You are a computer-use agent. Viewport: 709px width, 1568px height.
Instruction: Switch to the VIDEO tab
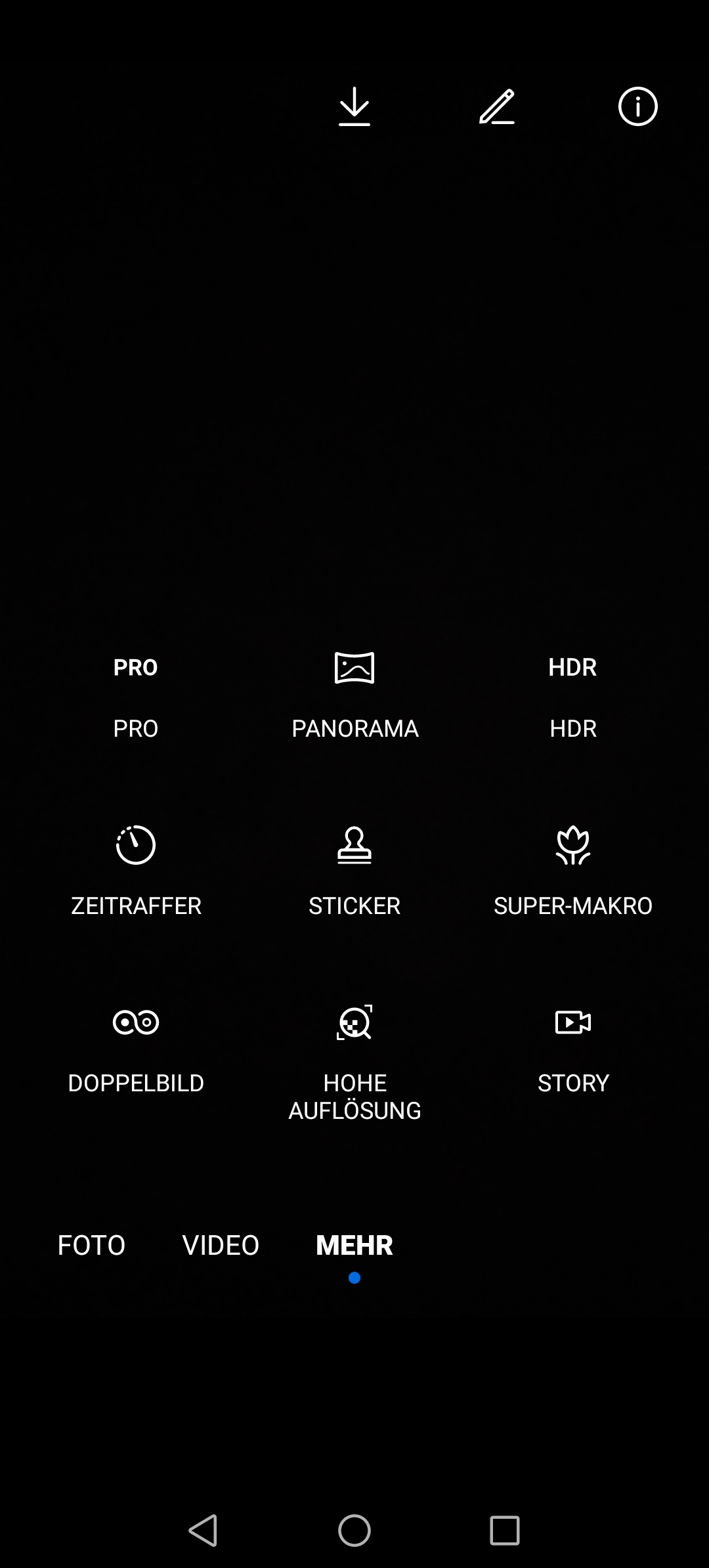(x=220, y=1244)
